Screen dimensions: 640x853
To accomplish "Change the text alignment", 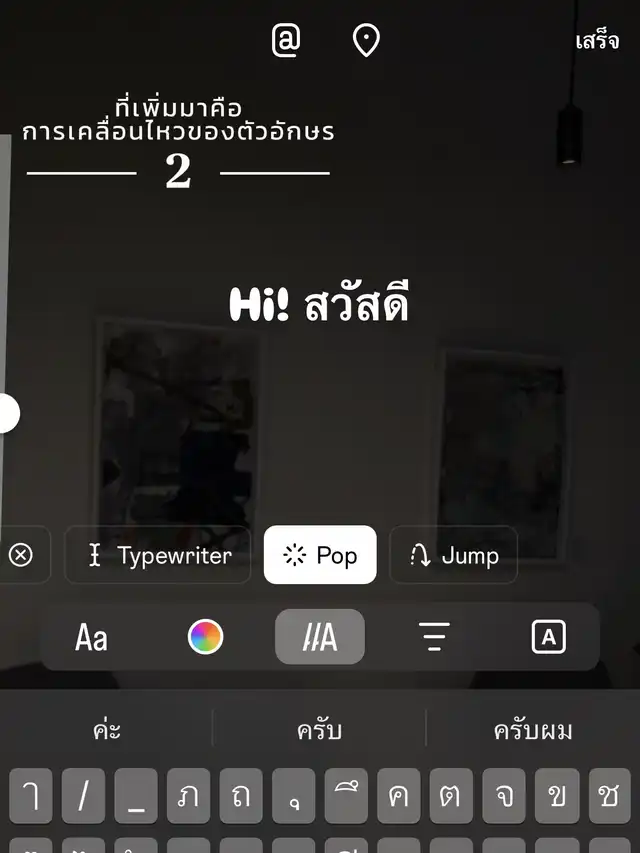I will pyautogui.click(x=434, y=637).
